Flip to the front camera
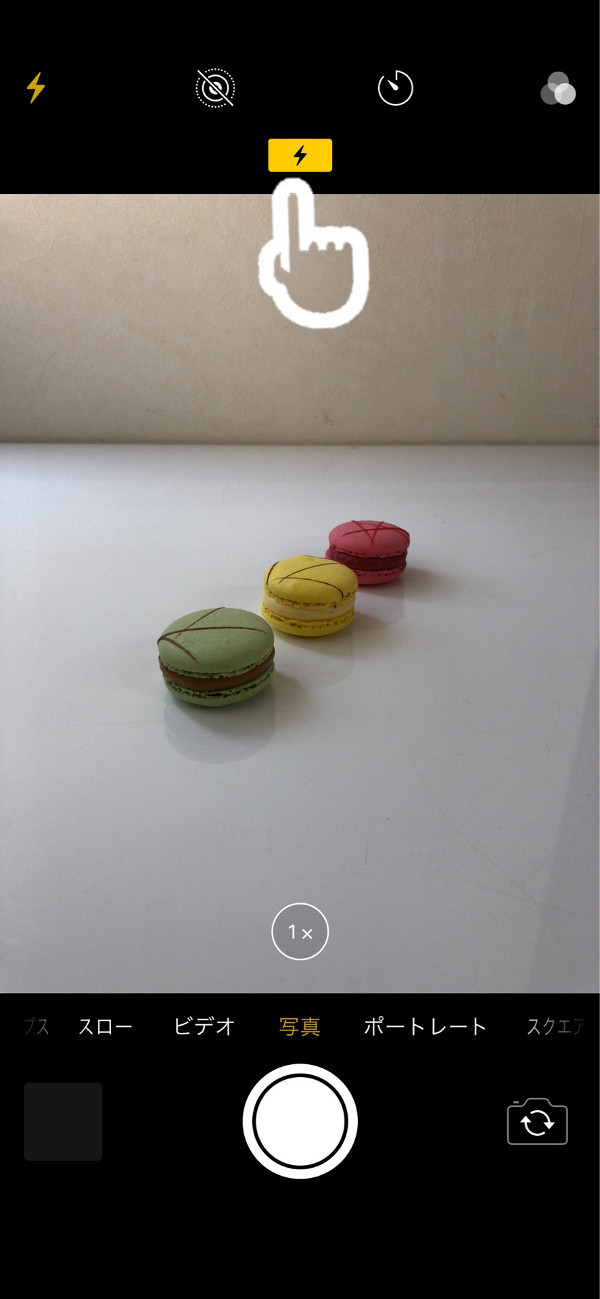Image resolution: width=600 pixels, height=1299 pixels. click(x=537, y=1122)
